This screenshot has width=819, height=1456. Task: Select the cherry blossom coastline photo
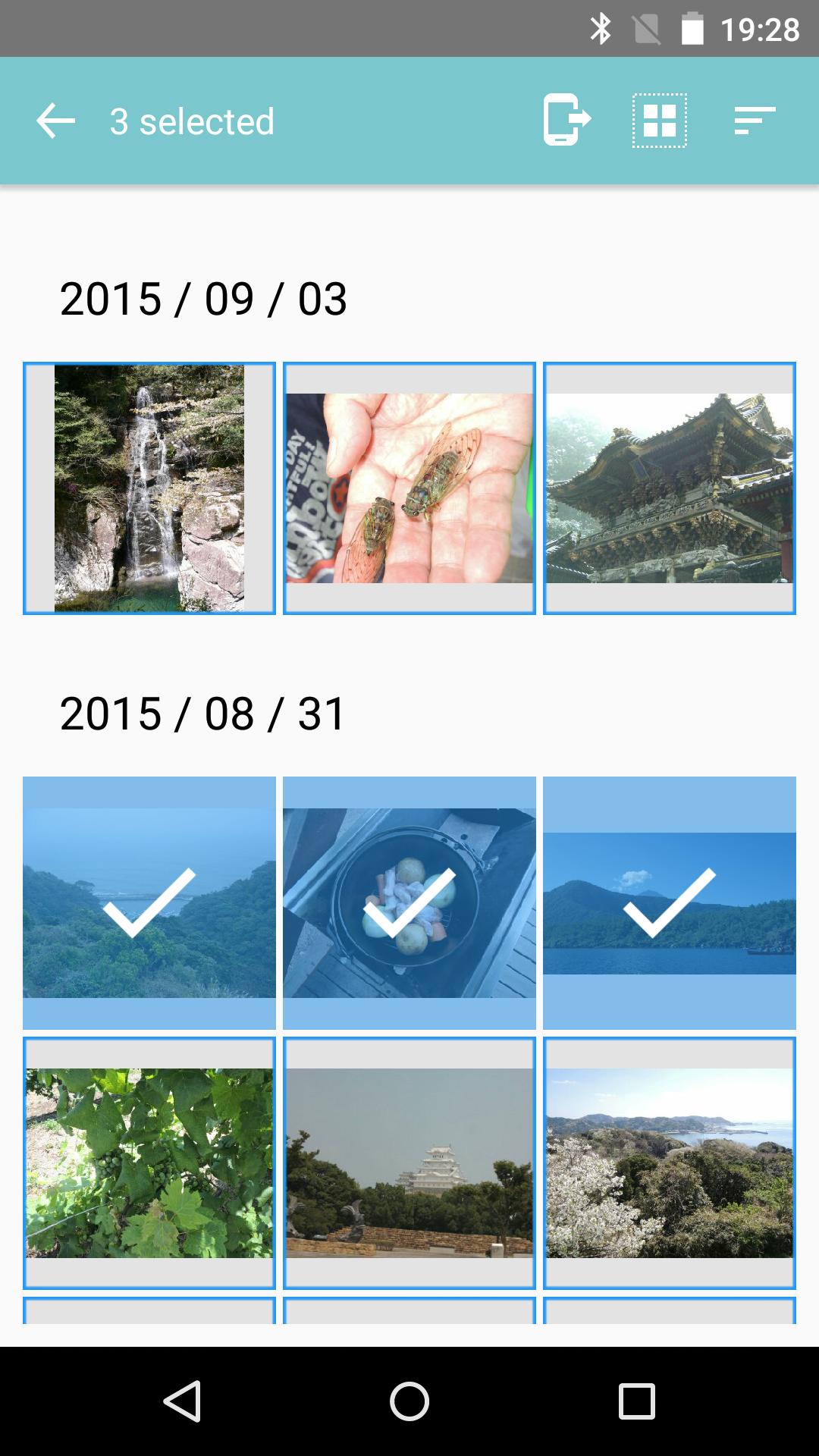(670, 1163)
